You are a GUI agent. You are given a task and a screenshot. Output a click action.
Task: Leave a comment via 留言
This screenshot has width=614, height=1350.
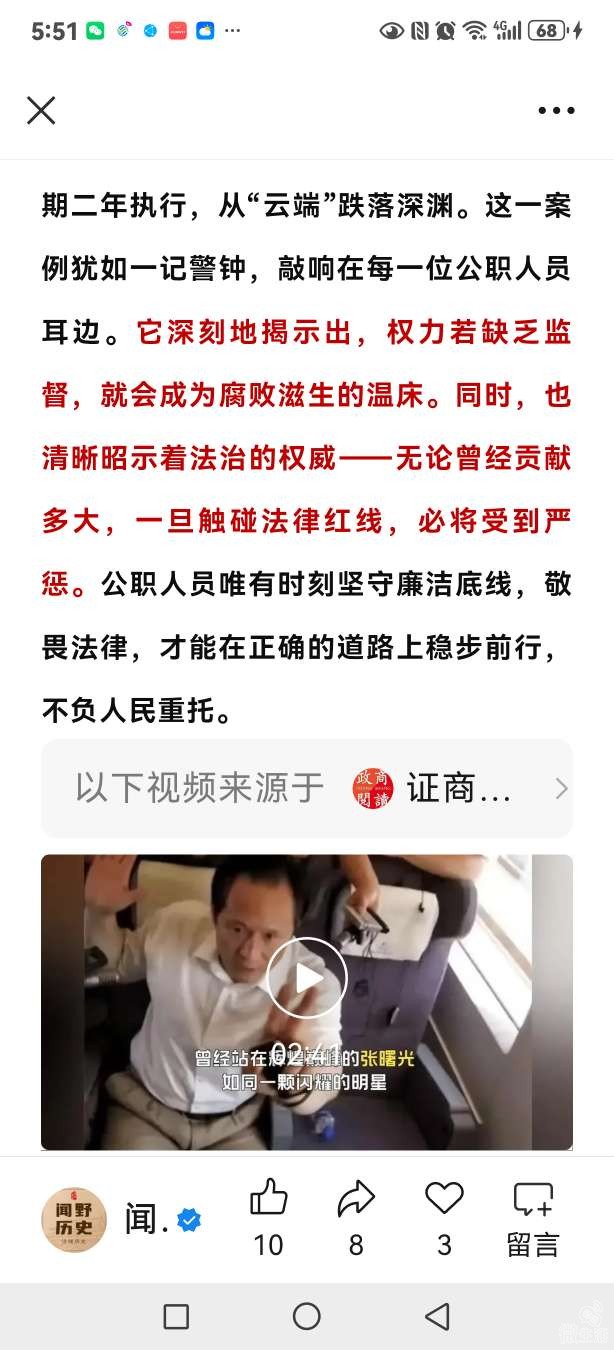532,1218
